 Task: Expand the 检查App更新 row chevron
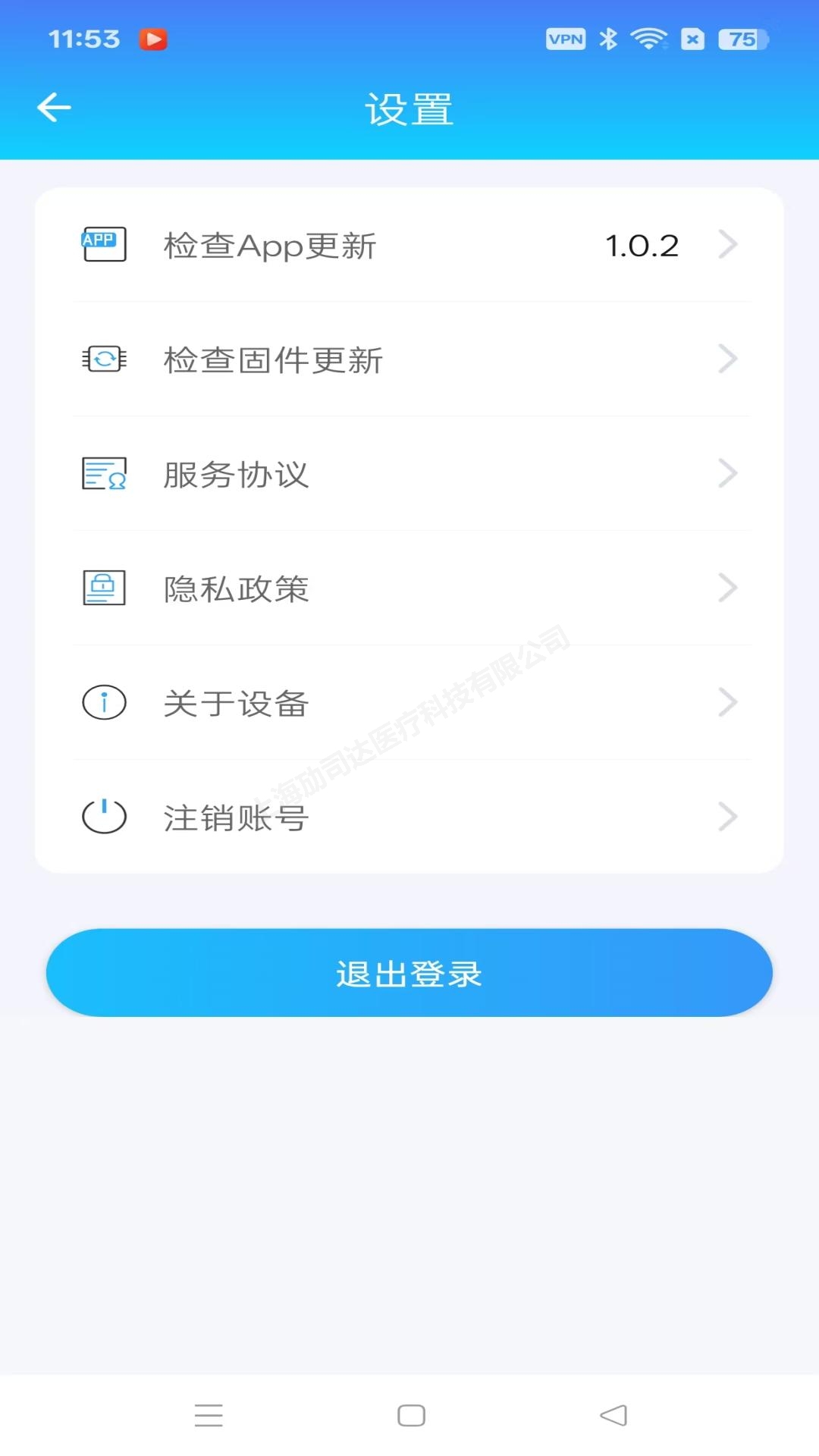click(729, 243)
